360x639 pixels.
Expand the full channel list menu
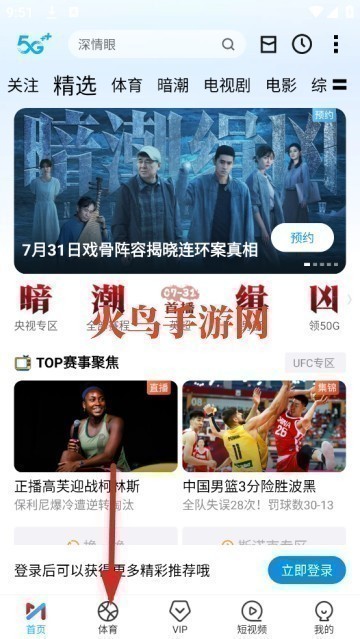[340, 85]
